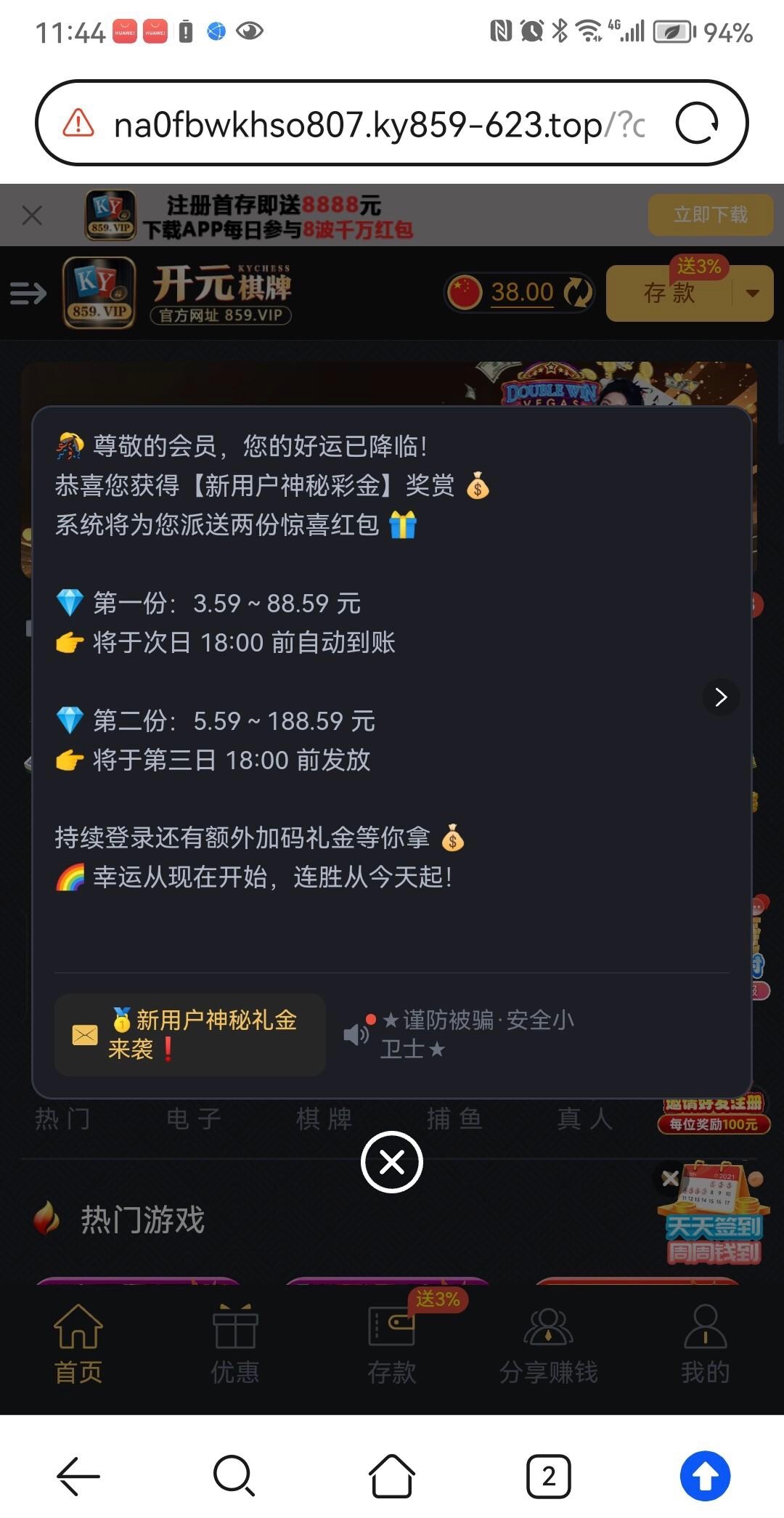
Task: Expand the deposit dropdown arrow
Action: click(752, 293)
